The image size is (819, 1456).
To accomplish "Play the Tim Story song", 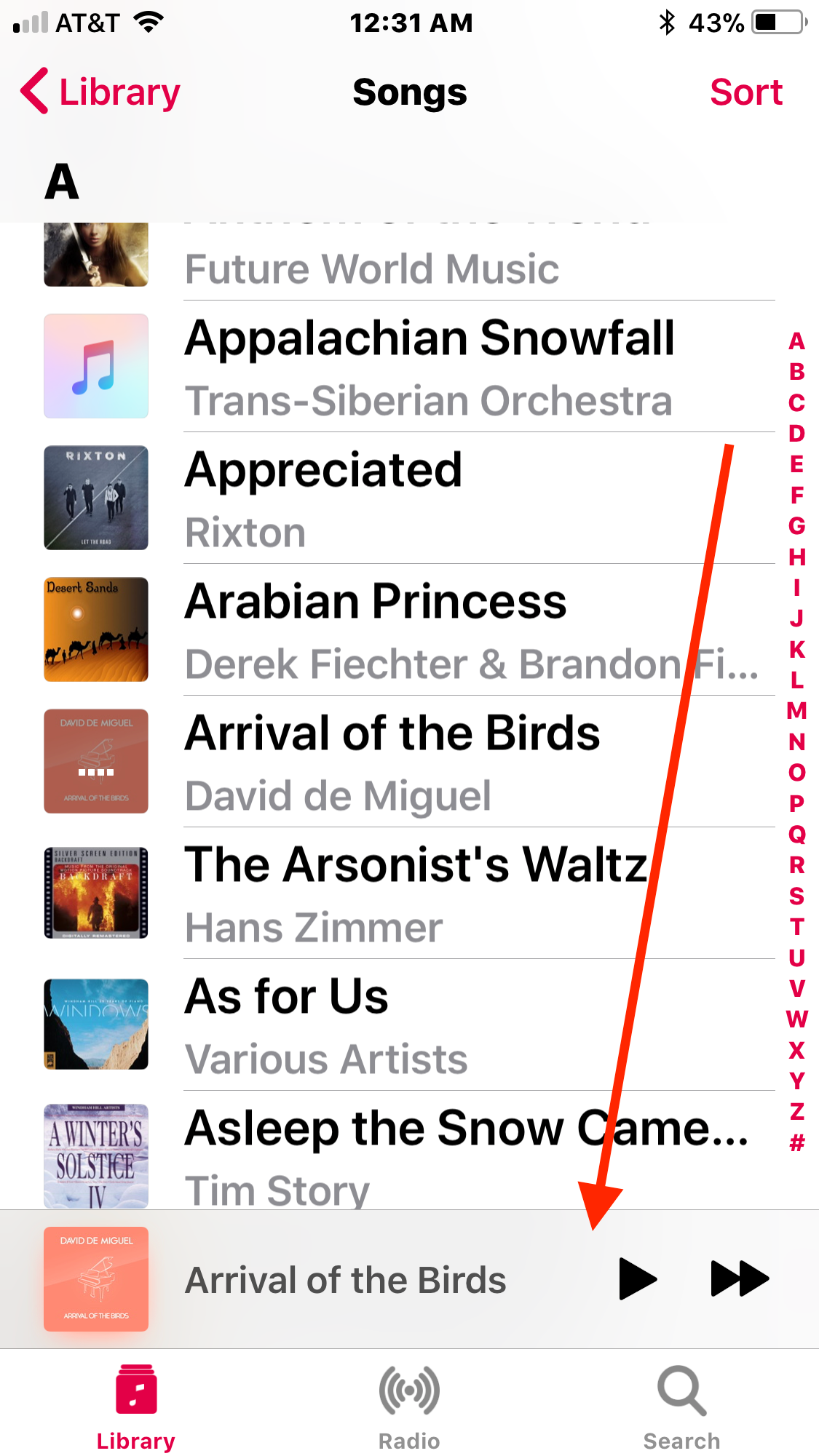I will click(x=409, y=1151).
